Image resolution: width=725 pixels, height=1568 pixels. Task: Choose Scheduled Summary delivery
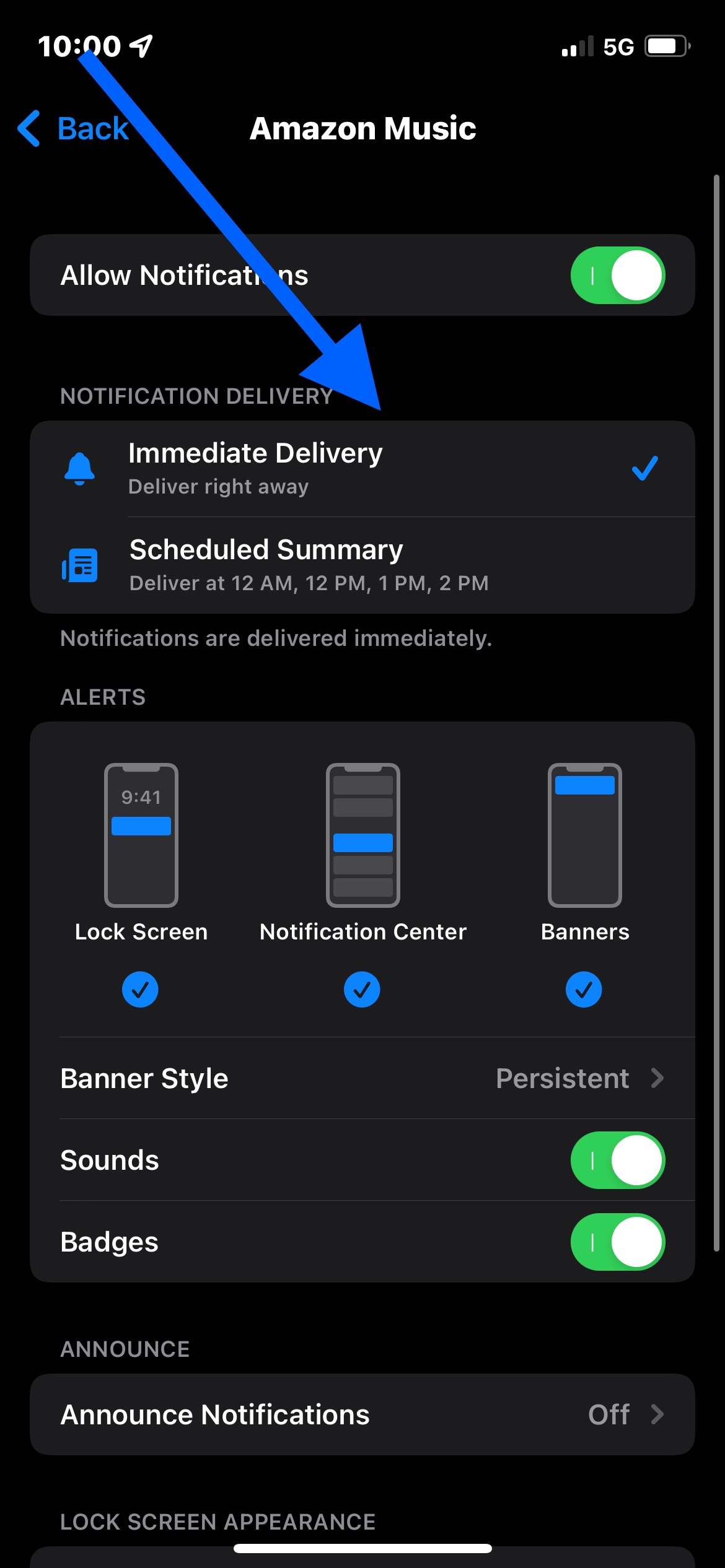tap(362, 565)
